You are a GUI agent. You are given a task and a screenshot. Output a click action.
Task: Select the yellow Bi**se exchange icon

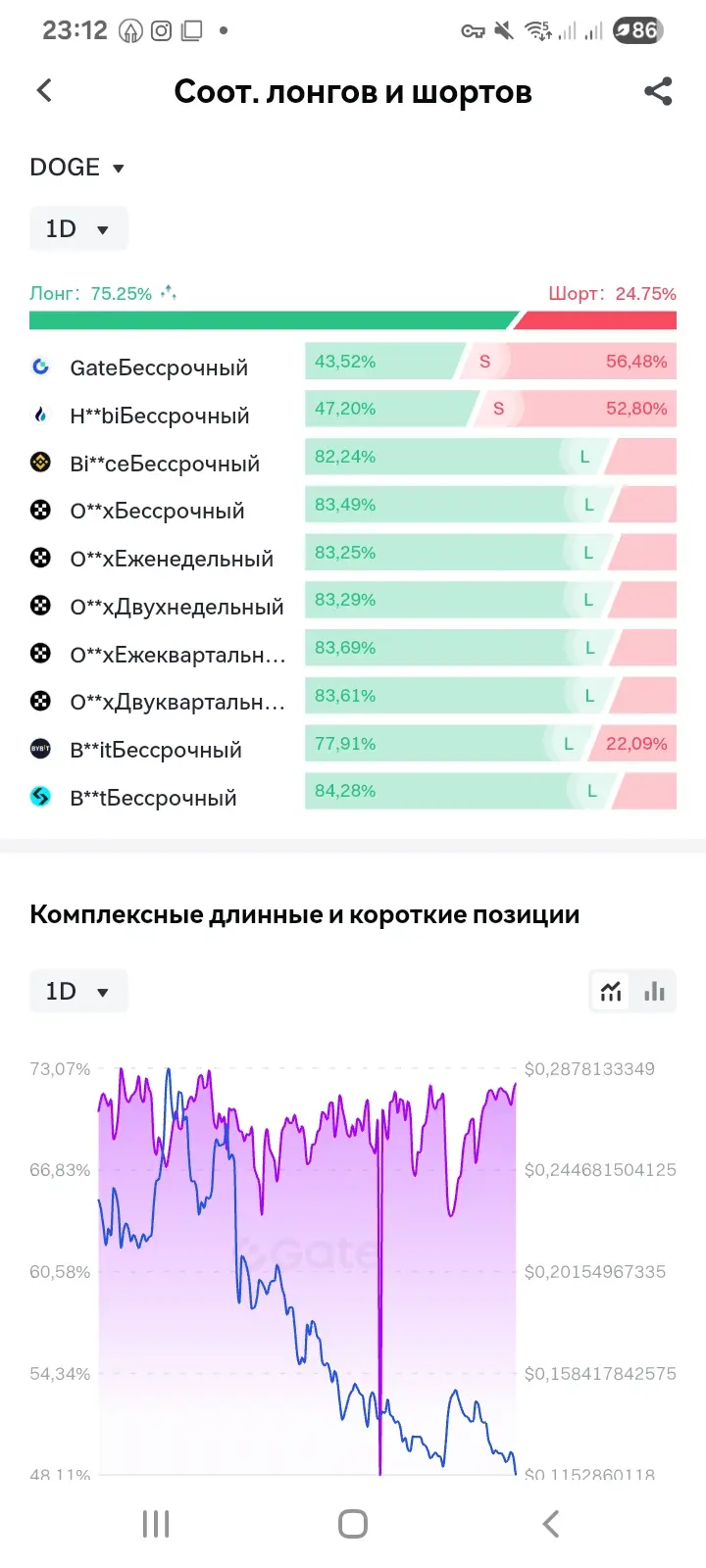click(40, 462)
